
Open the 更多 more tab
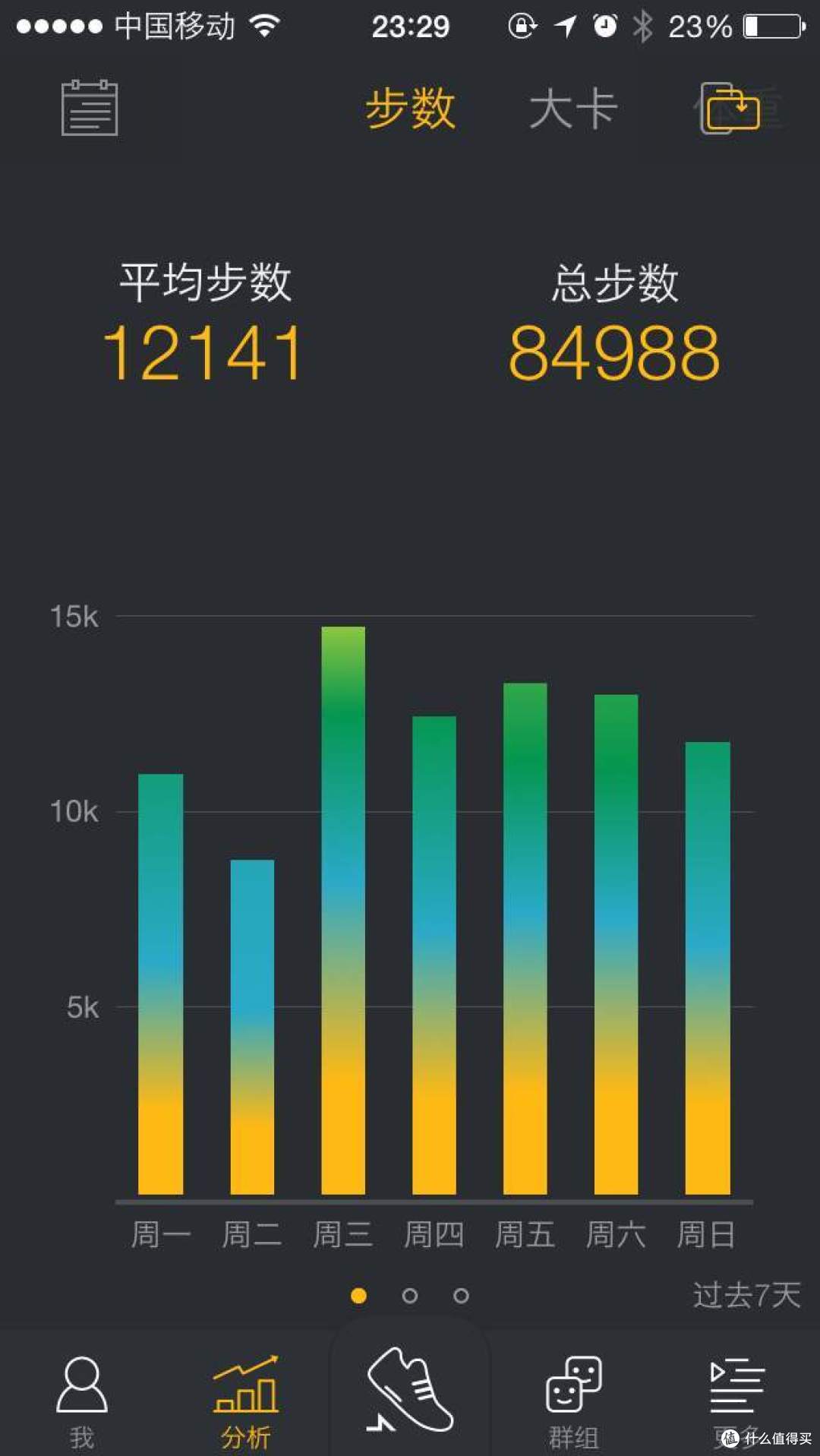736,1401
